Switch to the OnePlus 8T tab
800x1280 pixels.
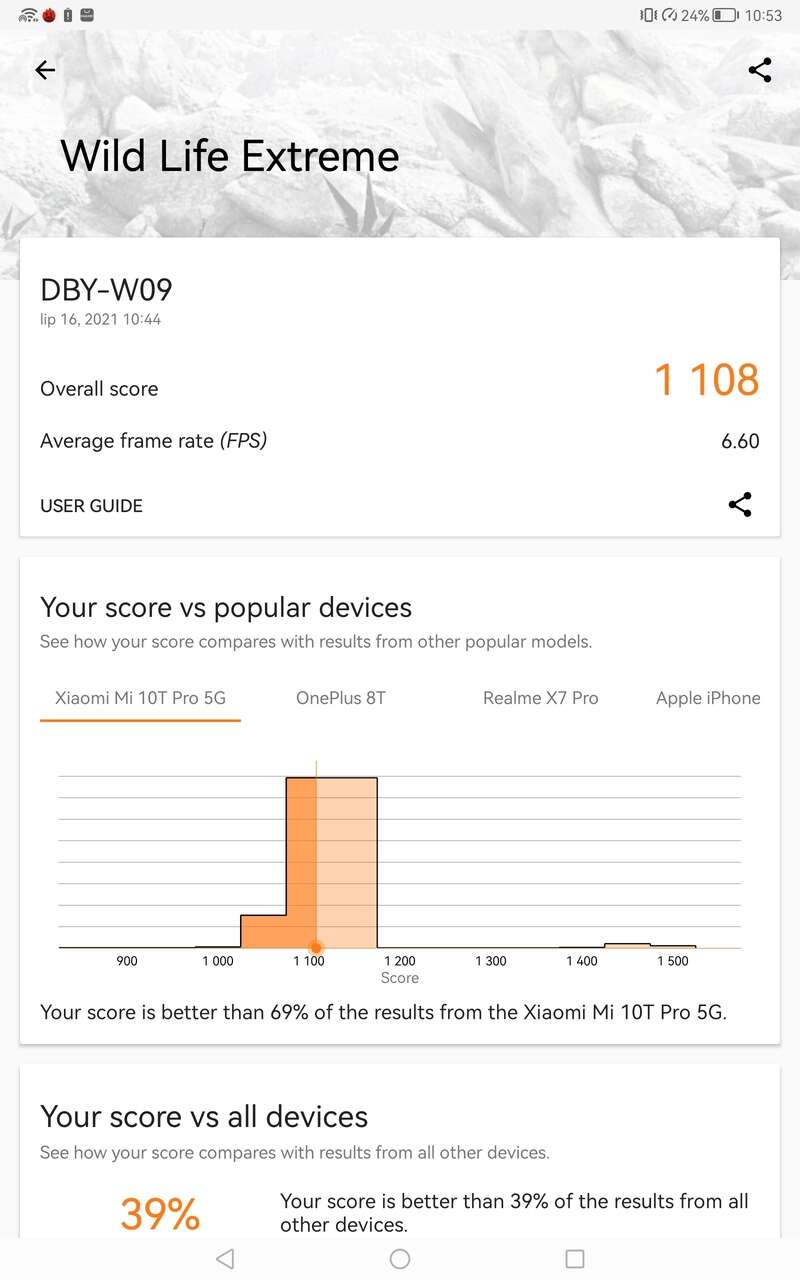click(341, 698)
